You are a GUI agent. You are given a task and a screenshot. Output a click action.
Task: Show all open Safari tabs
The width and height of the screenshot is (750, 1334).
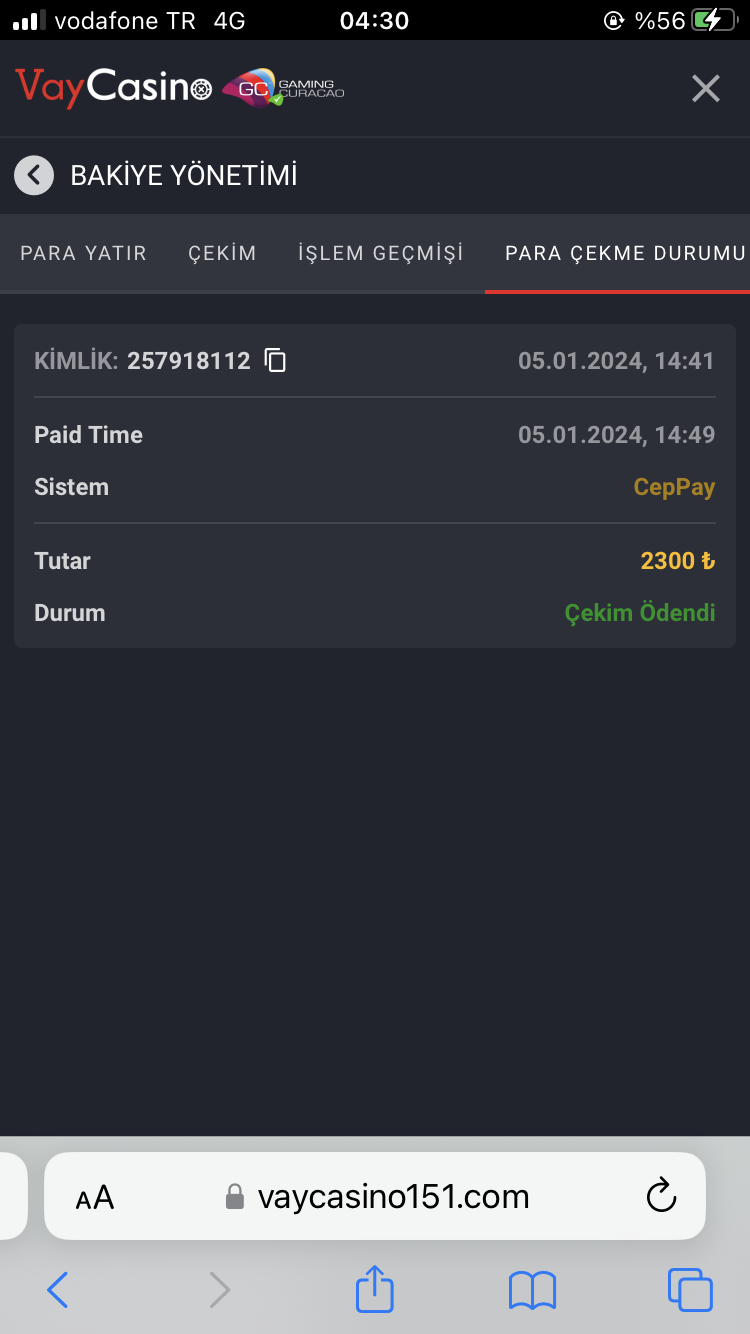click(x=690, y=1290)
